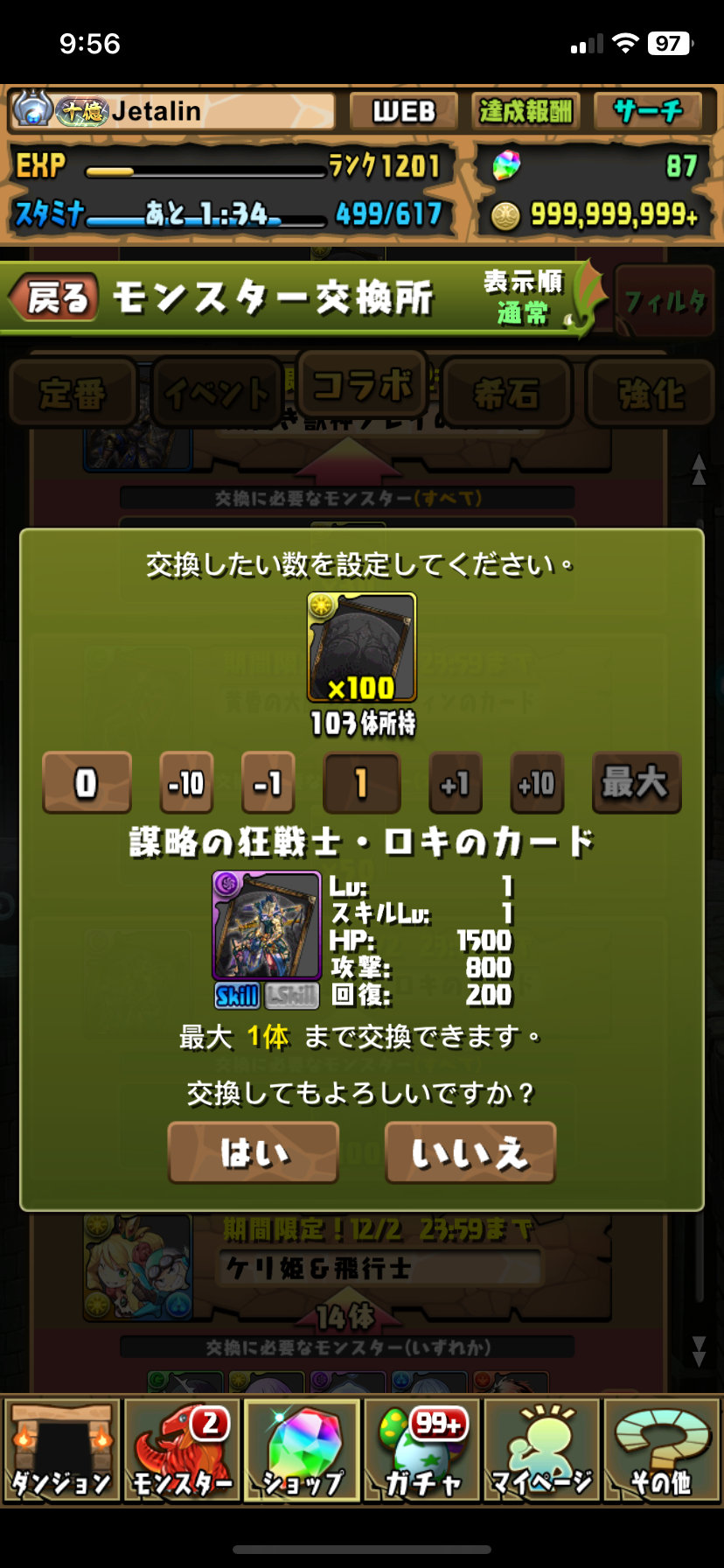The height and width of the screenshot is (1568, 724).
Task: Decrease the quantity by 1
Action: click(268, 782)
